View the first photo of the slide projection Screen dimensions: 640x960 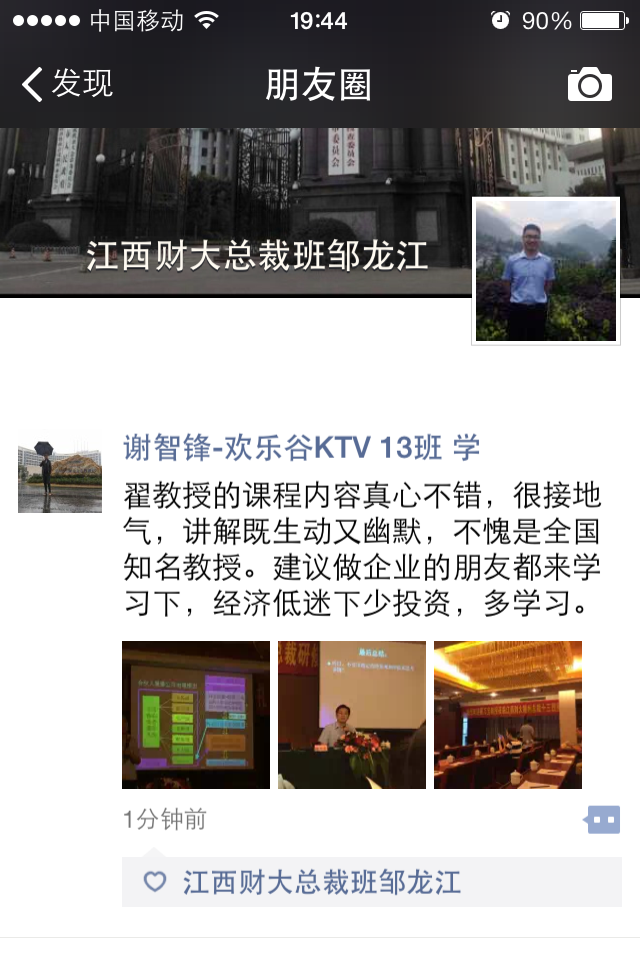click(196, 715)
